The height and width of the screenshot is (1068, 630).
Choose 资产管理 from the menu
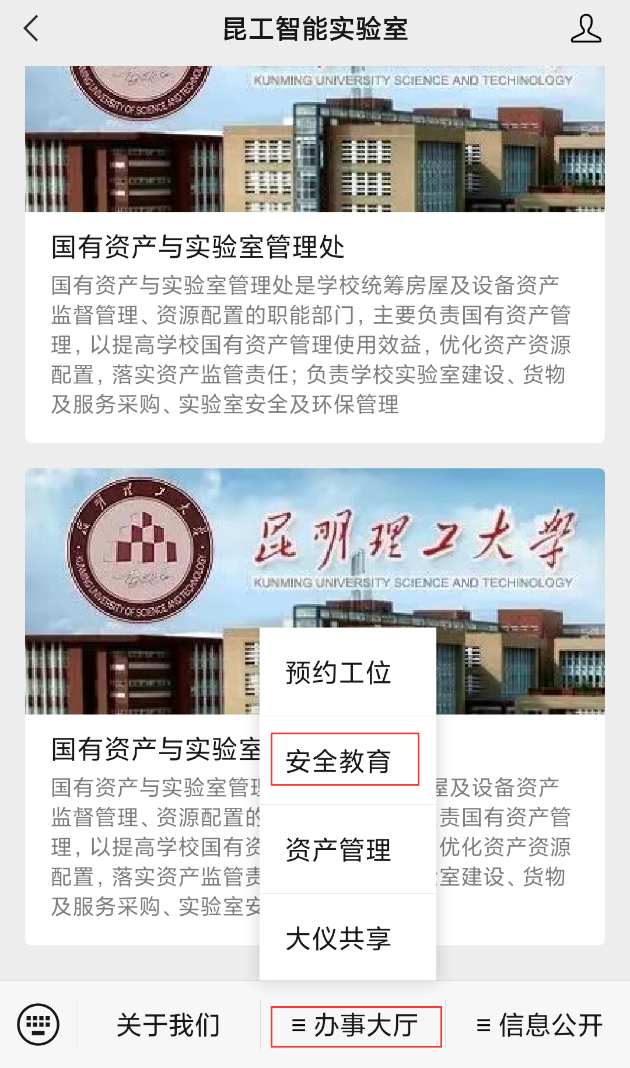click(x=338, y=851)
